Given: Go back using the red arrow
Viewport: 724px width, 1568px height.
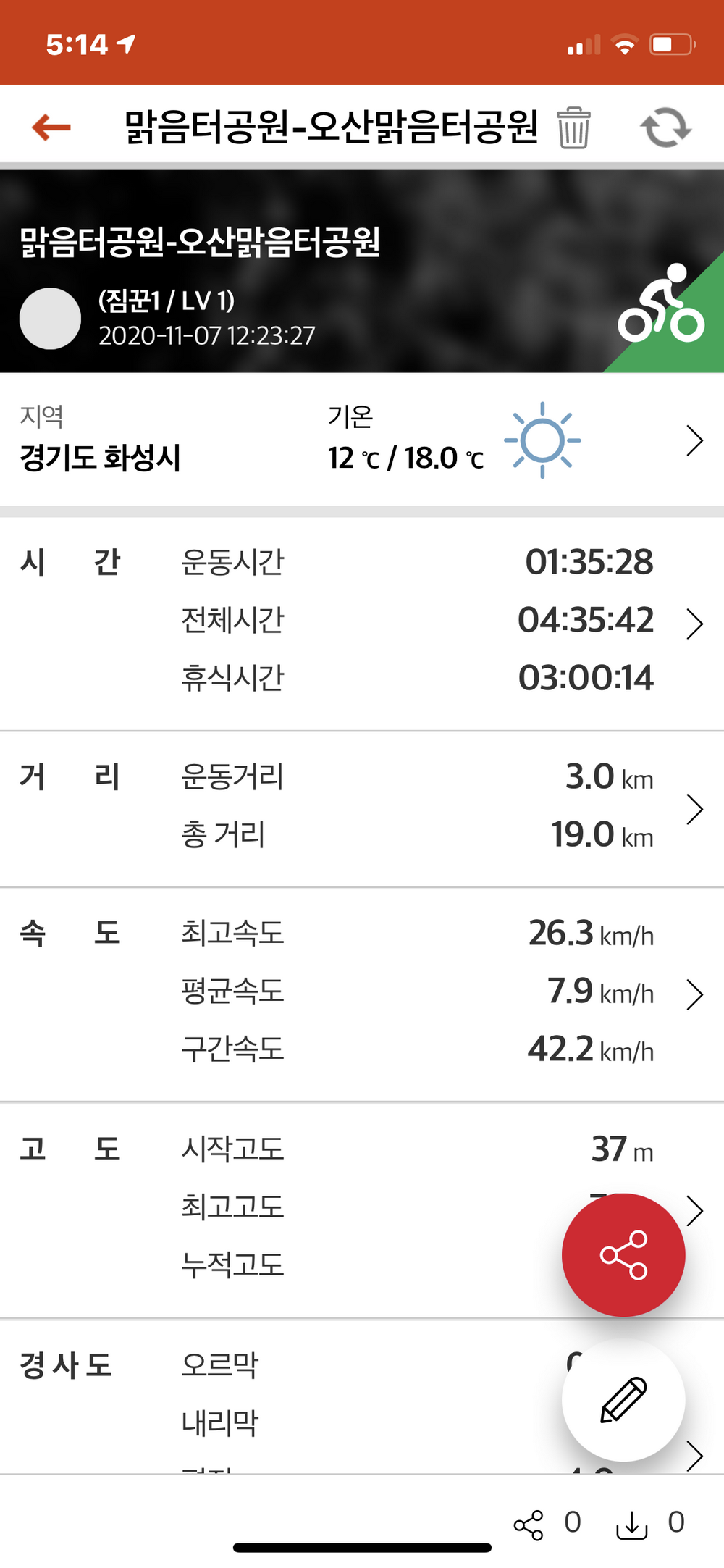Looking at the screenshot, I should tap(51, 127).
